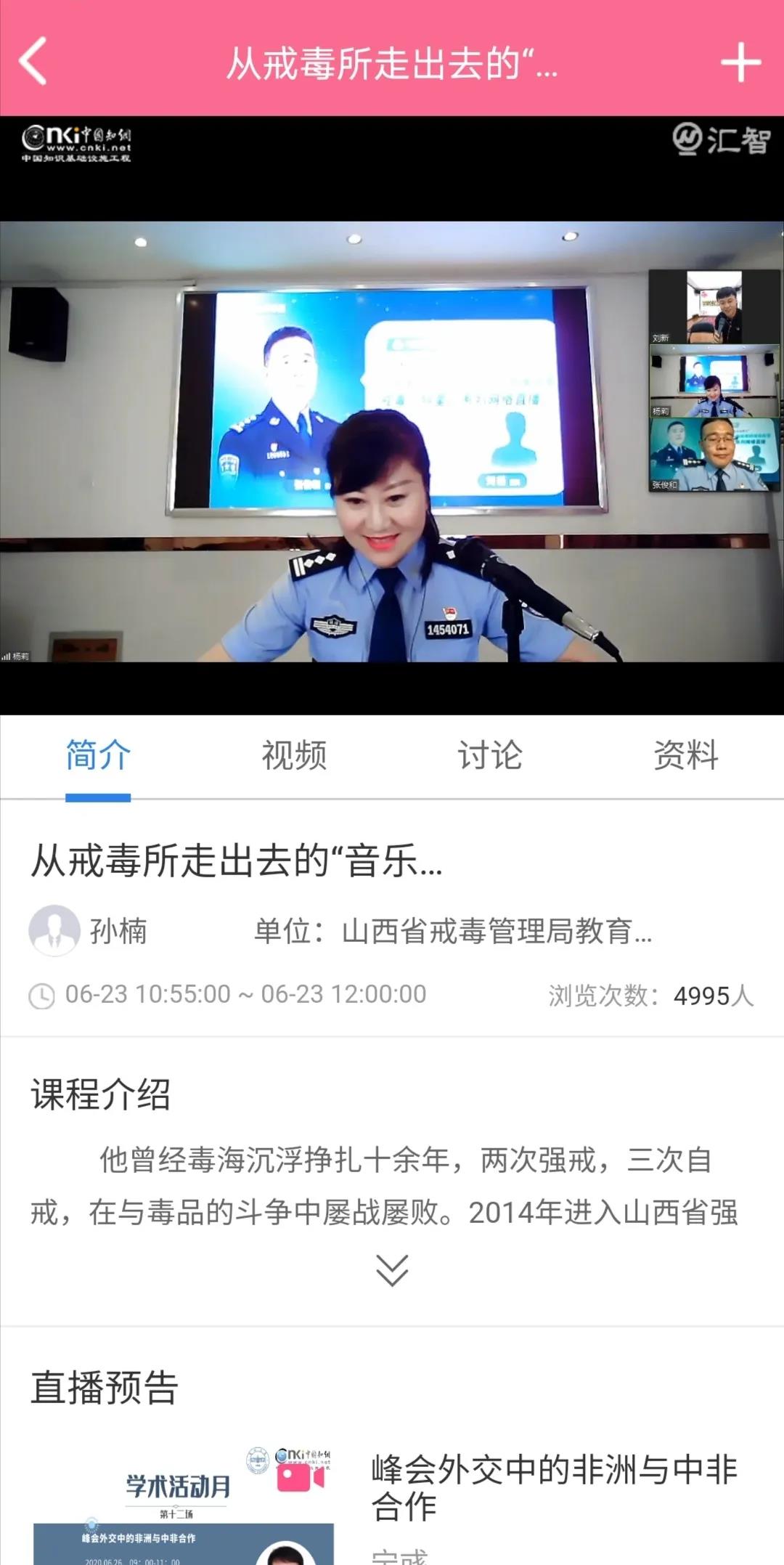Select the 简介 tab
The width and height of the screenshot is (784, 1565).
coord(98,755)
